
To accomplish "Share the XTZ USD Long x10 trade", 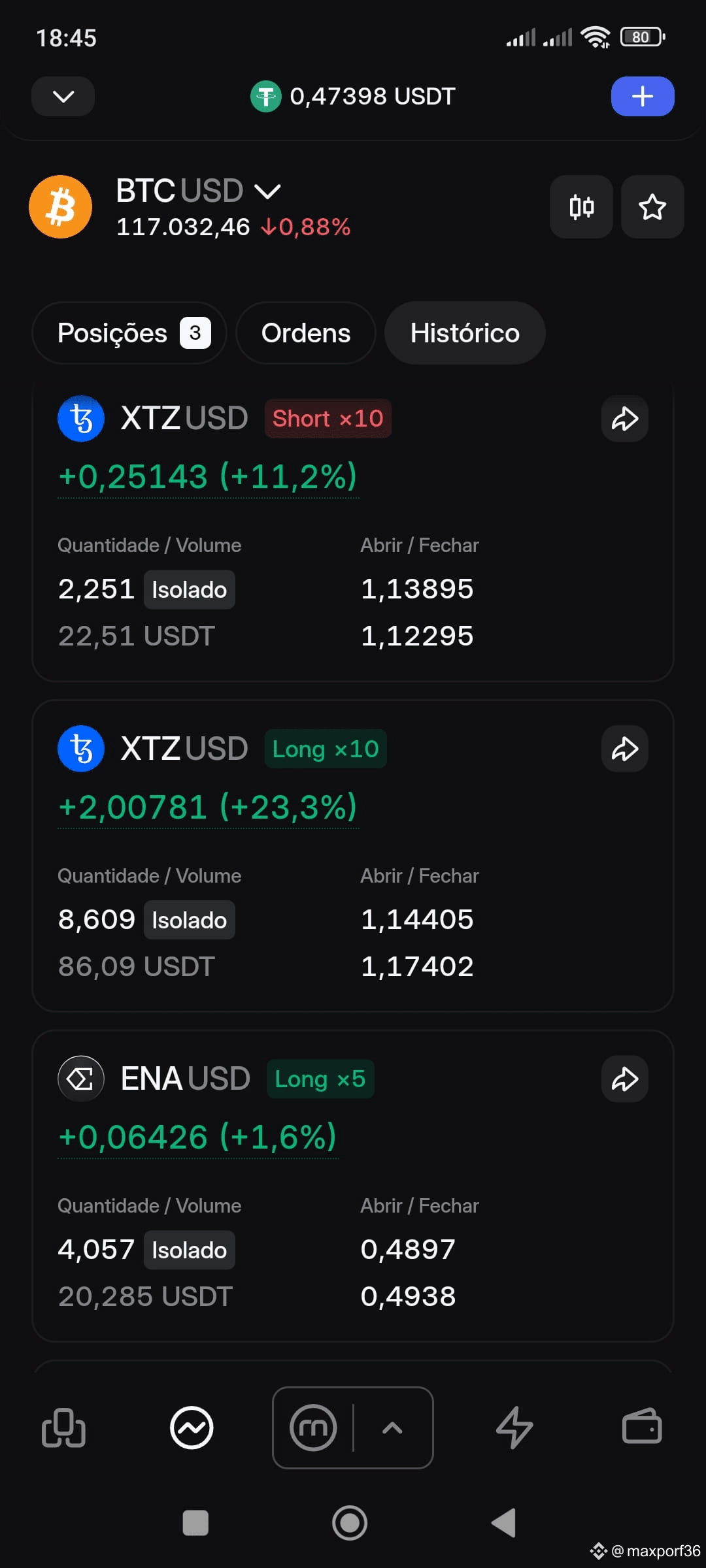I will pyautogui.click(x=625, y=749).
